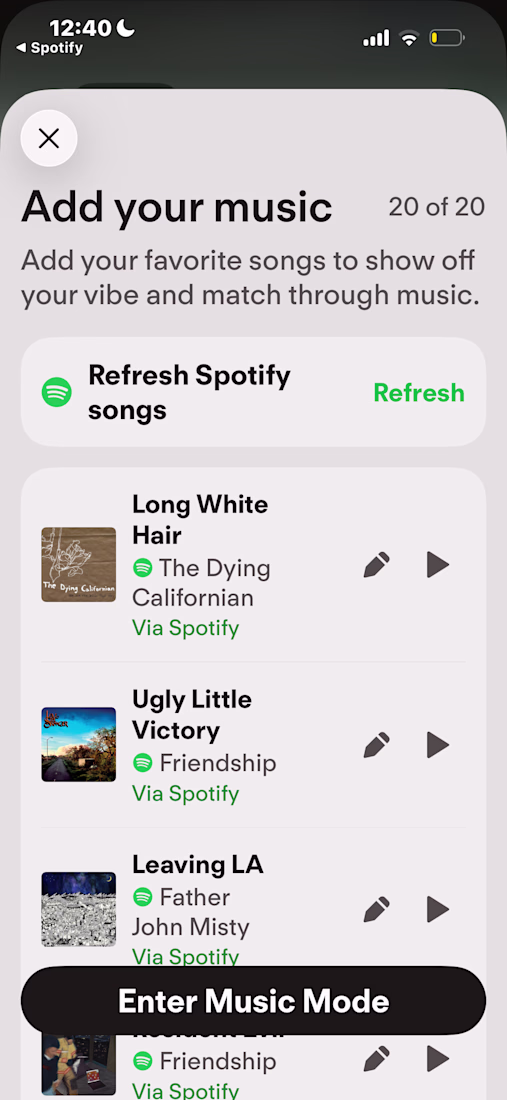The height and width of the screenshot is (1100, 507).
Task: Refresh Spotify songs
Action: pos(419,392)
